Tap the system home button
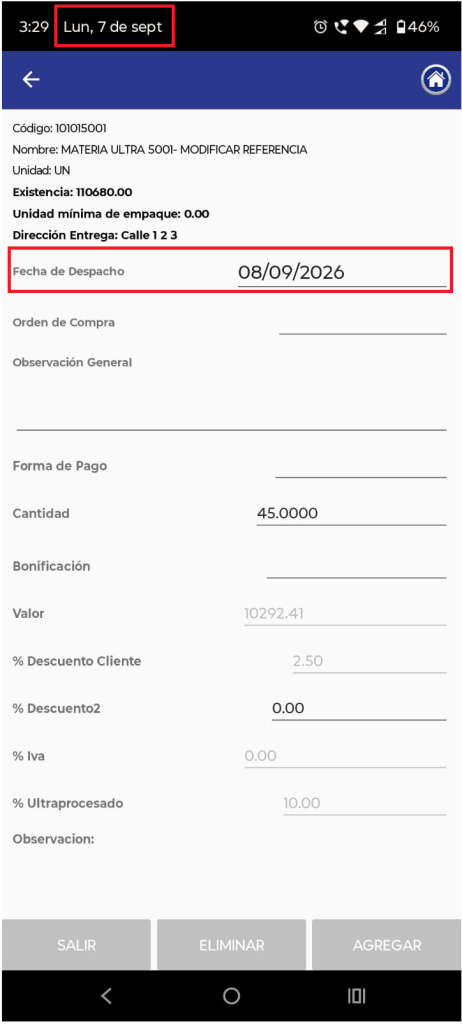Viewport: 462px width, 1024px height. (x=231, y=996)
